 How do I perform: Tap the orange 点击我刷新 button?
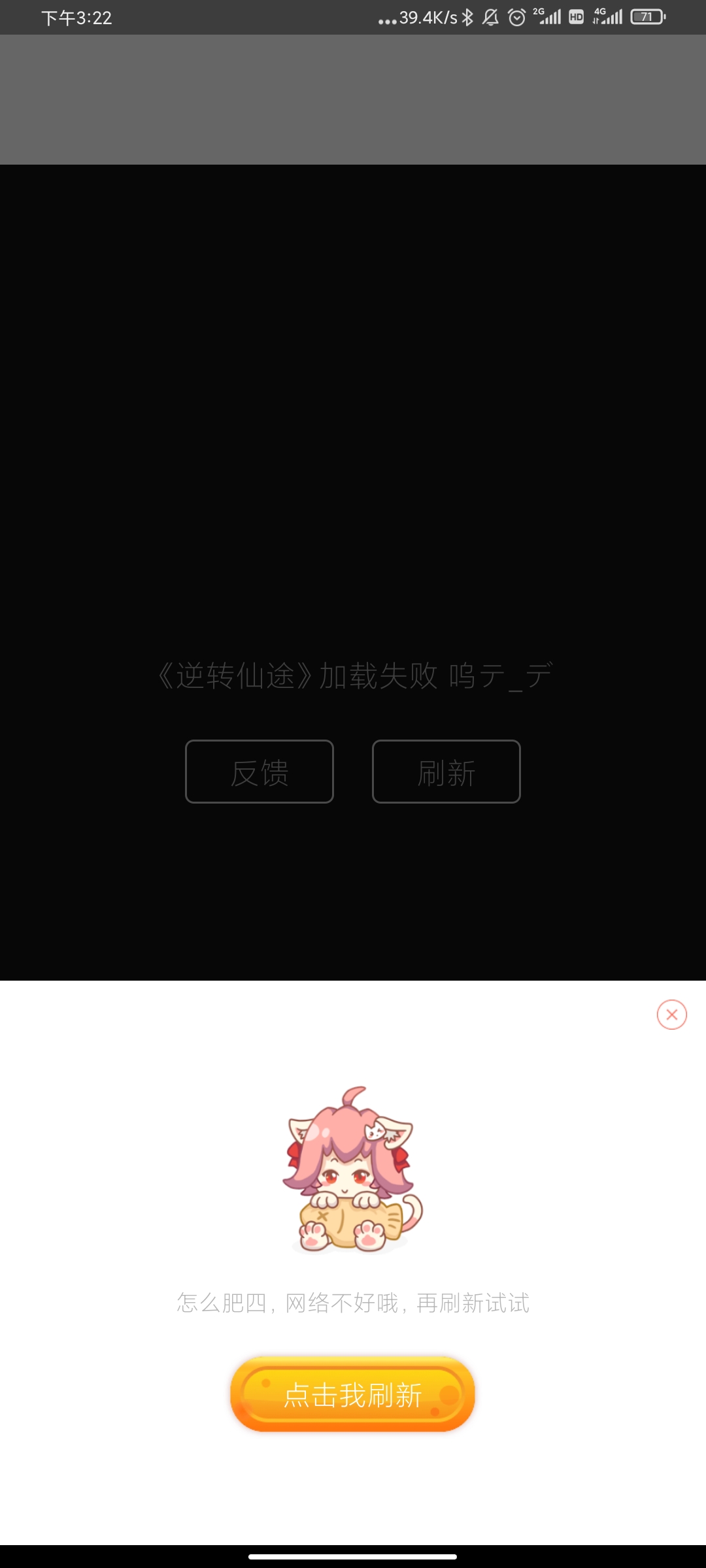click(x=352, y=1394)
